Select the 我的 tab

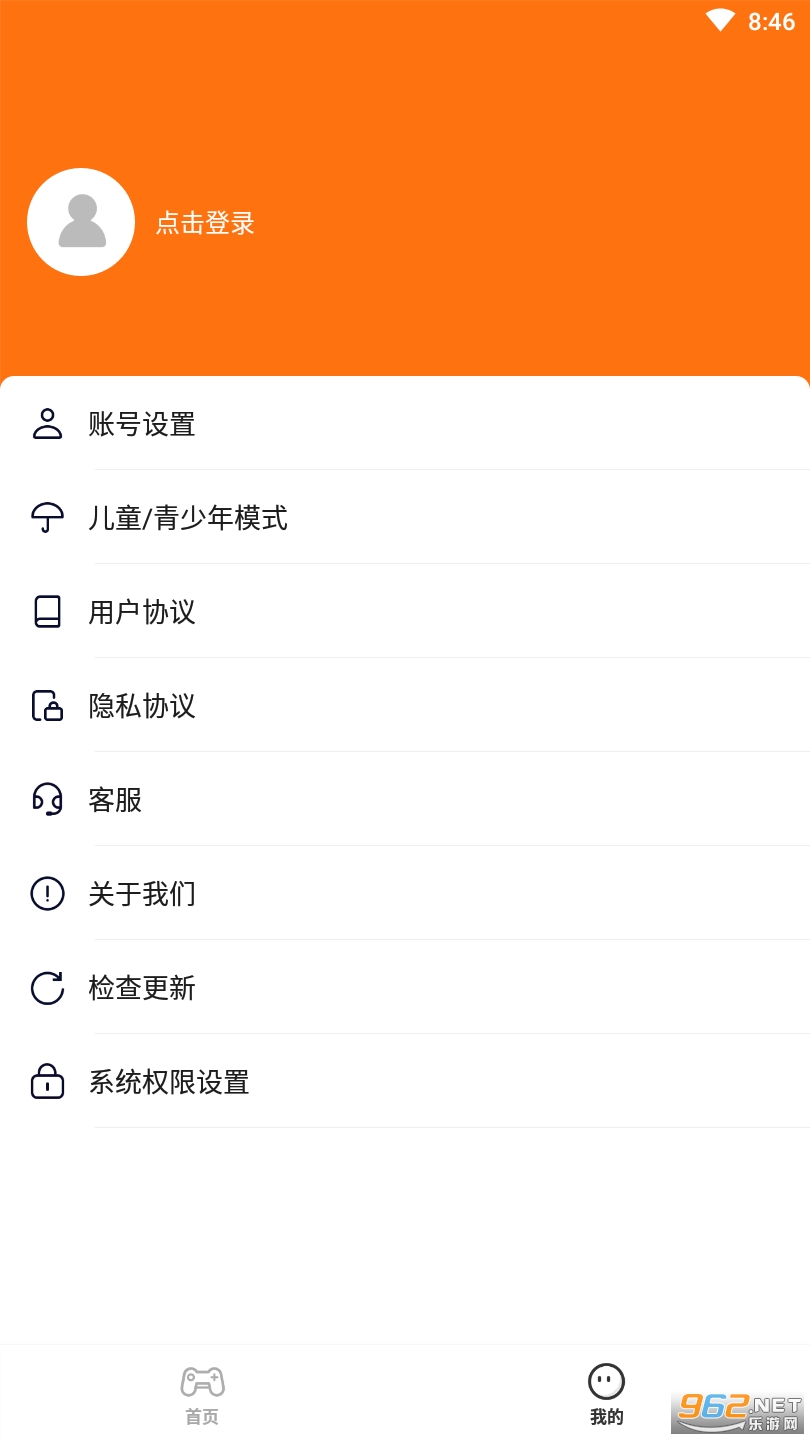pyautogui.click(x=606, y=1394)
